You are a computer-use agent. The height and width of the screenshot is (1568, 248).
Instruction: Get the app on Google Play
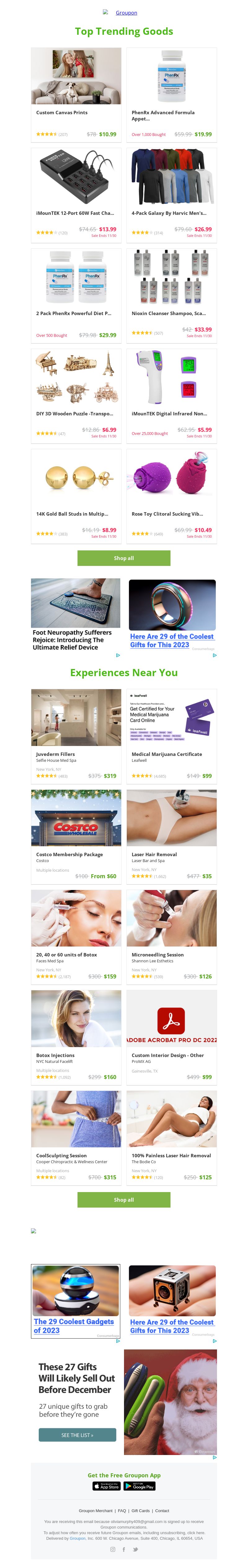click(139, 1486)
